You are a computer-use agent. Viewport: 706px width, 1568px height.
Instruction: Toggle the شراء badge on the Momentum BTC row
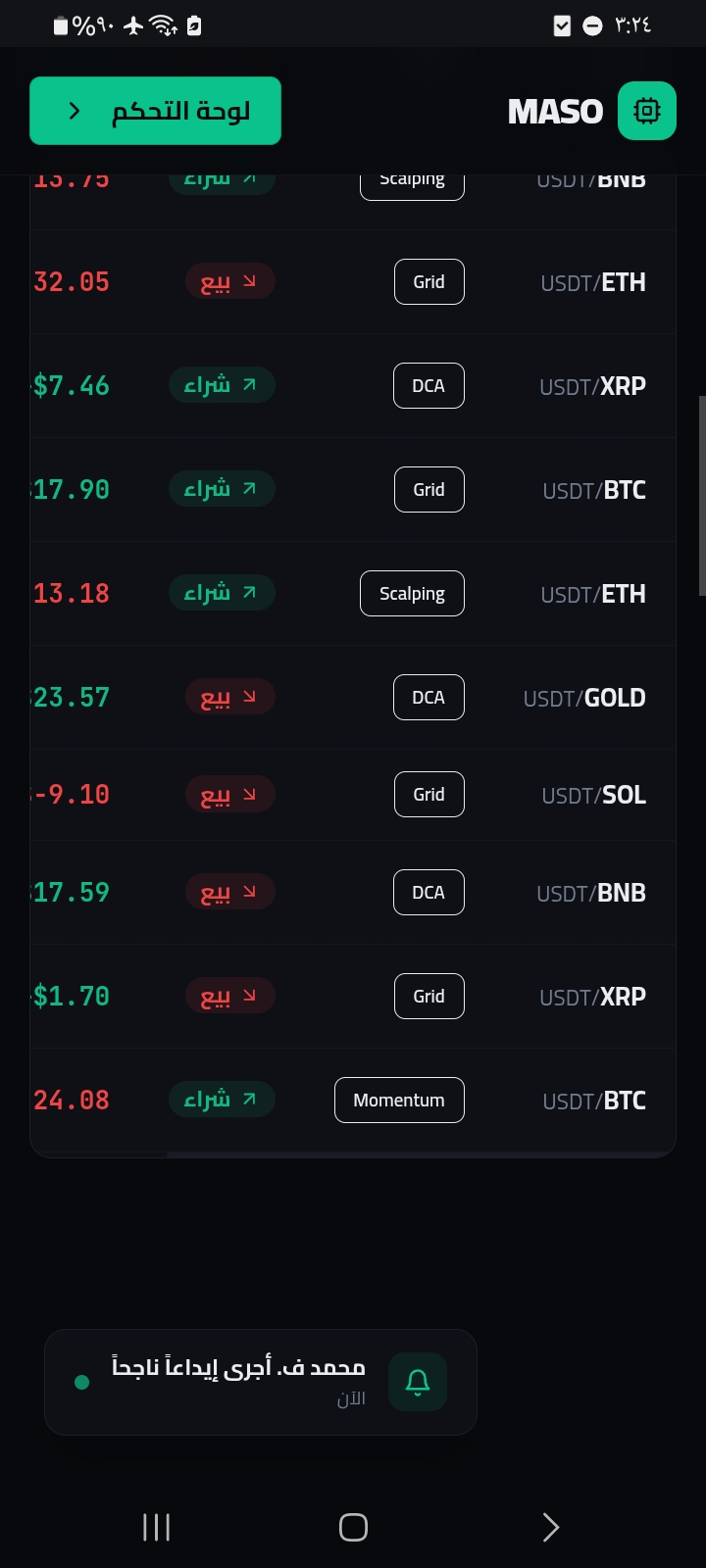pyautogui.click(x=222, y=1100)
